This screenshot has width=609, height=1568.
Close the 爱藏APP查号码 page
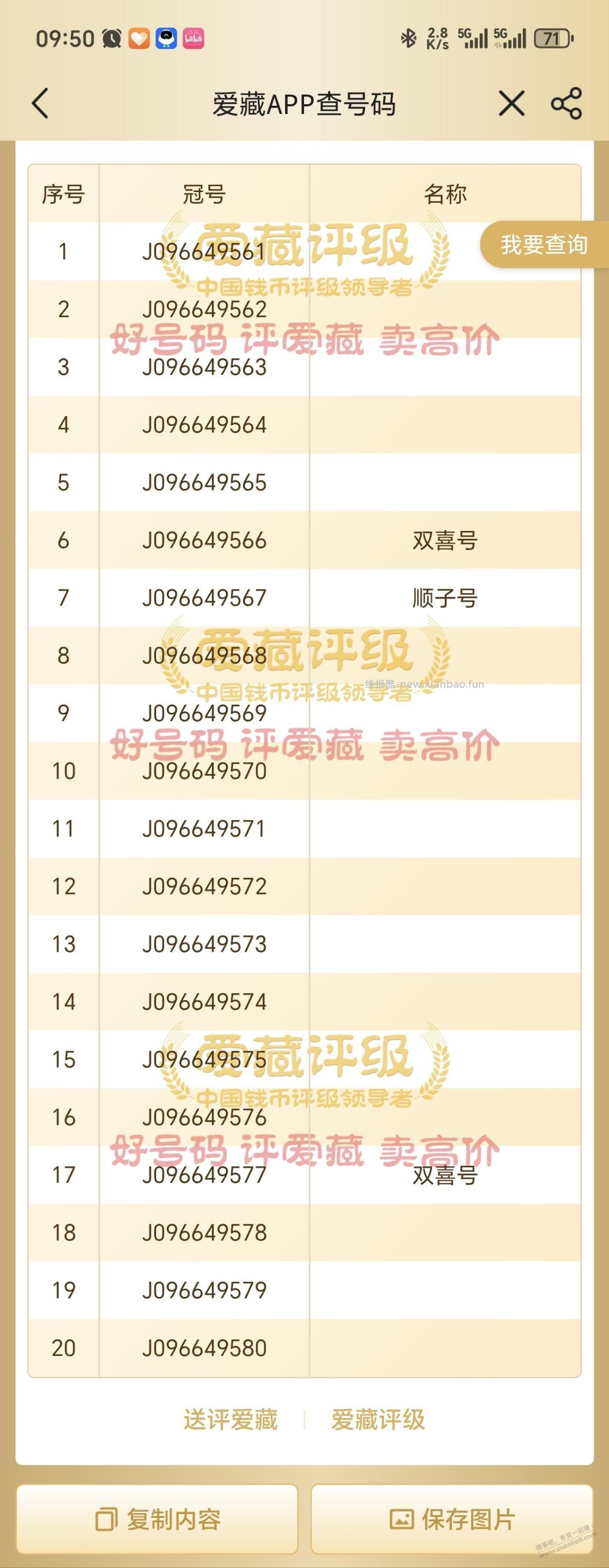pyautogui.click(x=511, y=103)
